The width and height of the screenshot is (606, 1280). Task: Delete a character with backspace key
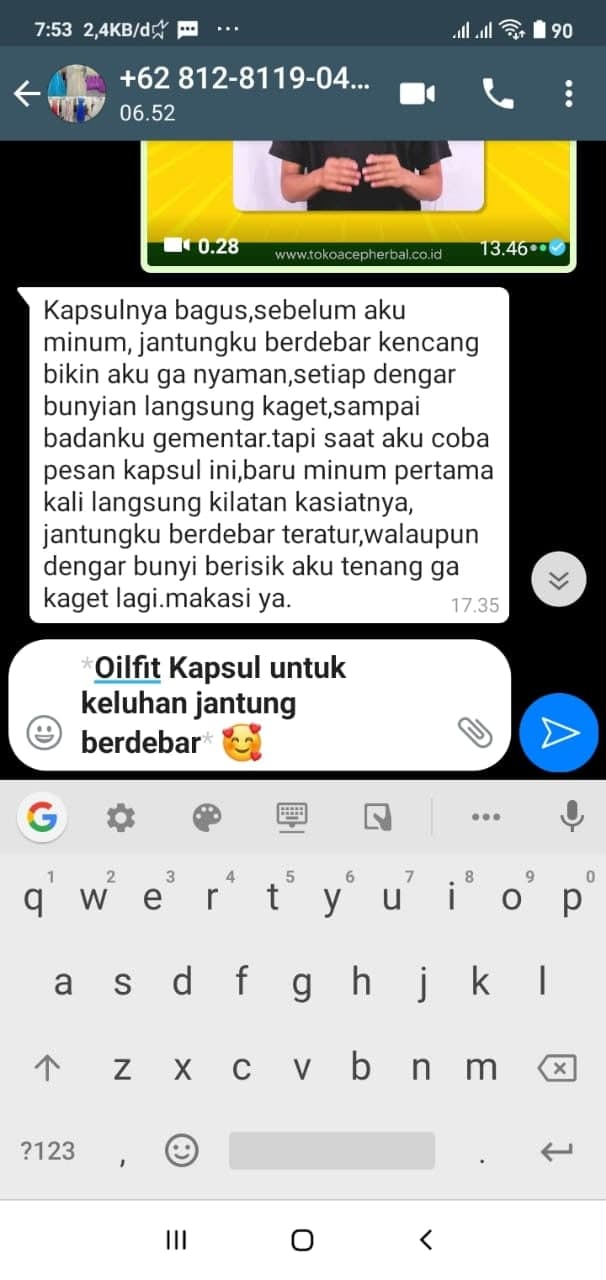[557, 1069]
